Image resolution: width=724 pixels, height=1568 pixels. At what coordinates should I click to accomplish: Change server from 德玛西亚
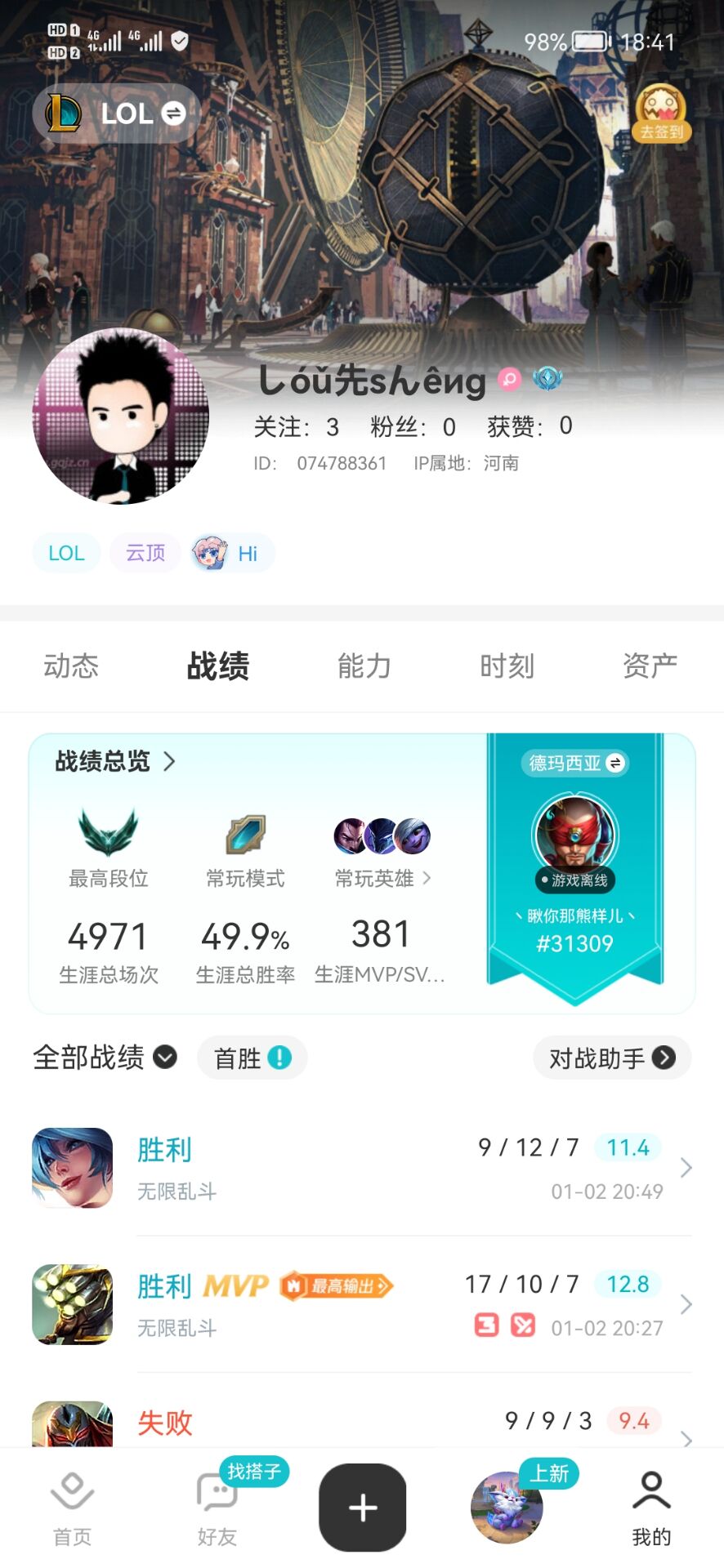(x=574, y=763)
